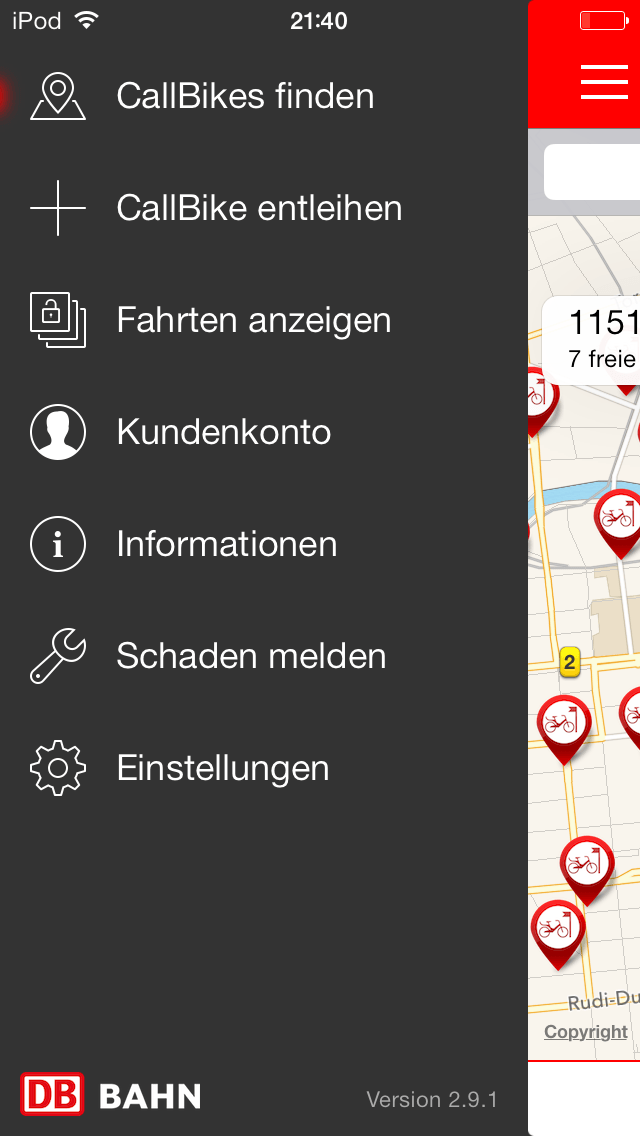Tap the hamburger menu button
640x1136 pixels.
point(604,82)
